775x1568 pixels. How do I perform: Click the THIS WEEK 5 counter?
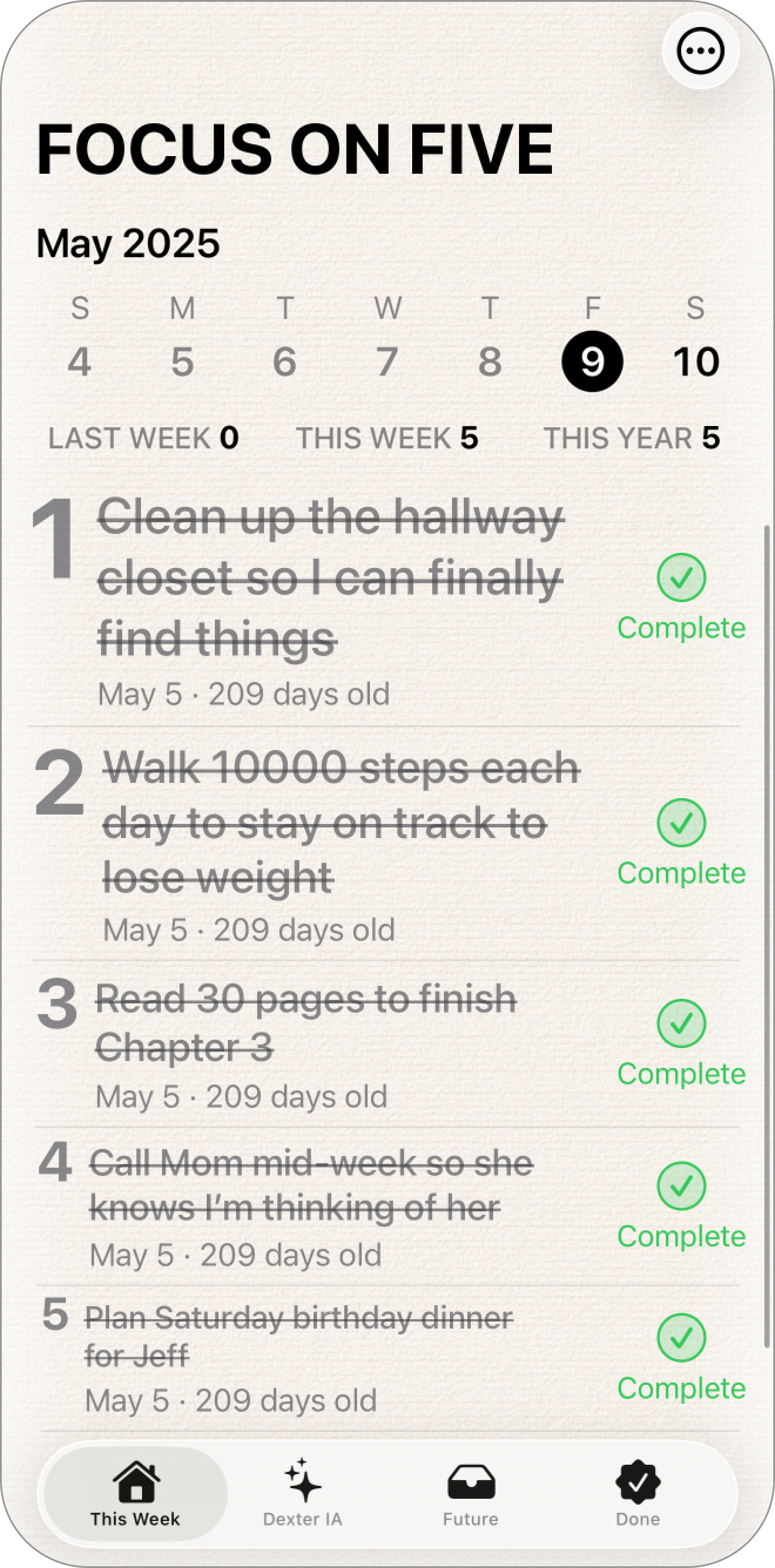(390, 437)
